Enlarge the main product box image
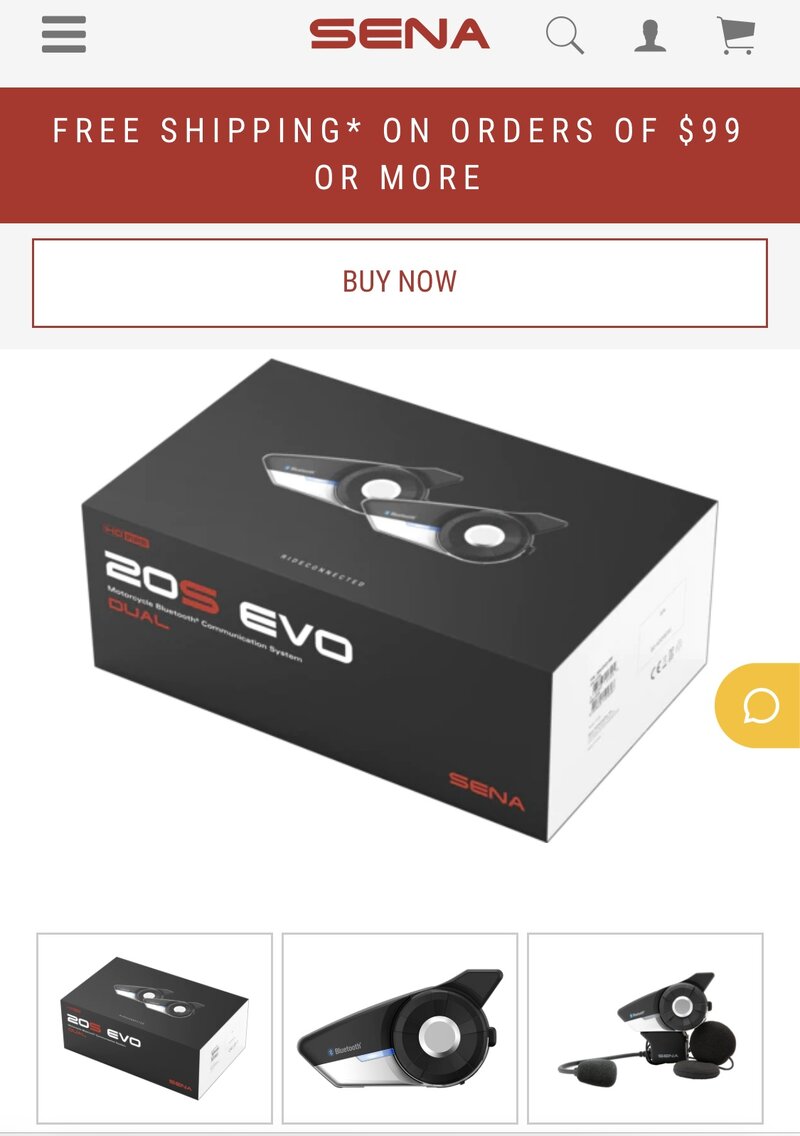The height and width of the screenshot is (1136, 800). point(400,600)
